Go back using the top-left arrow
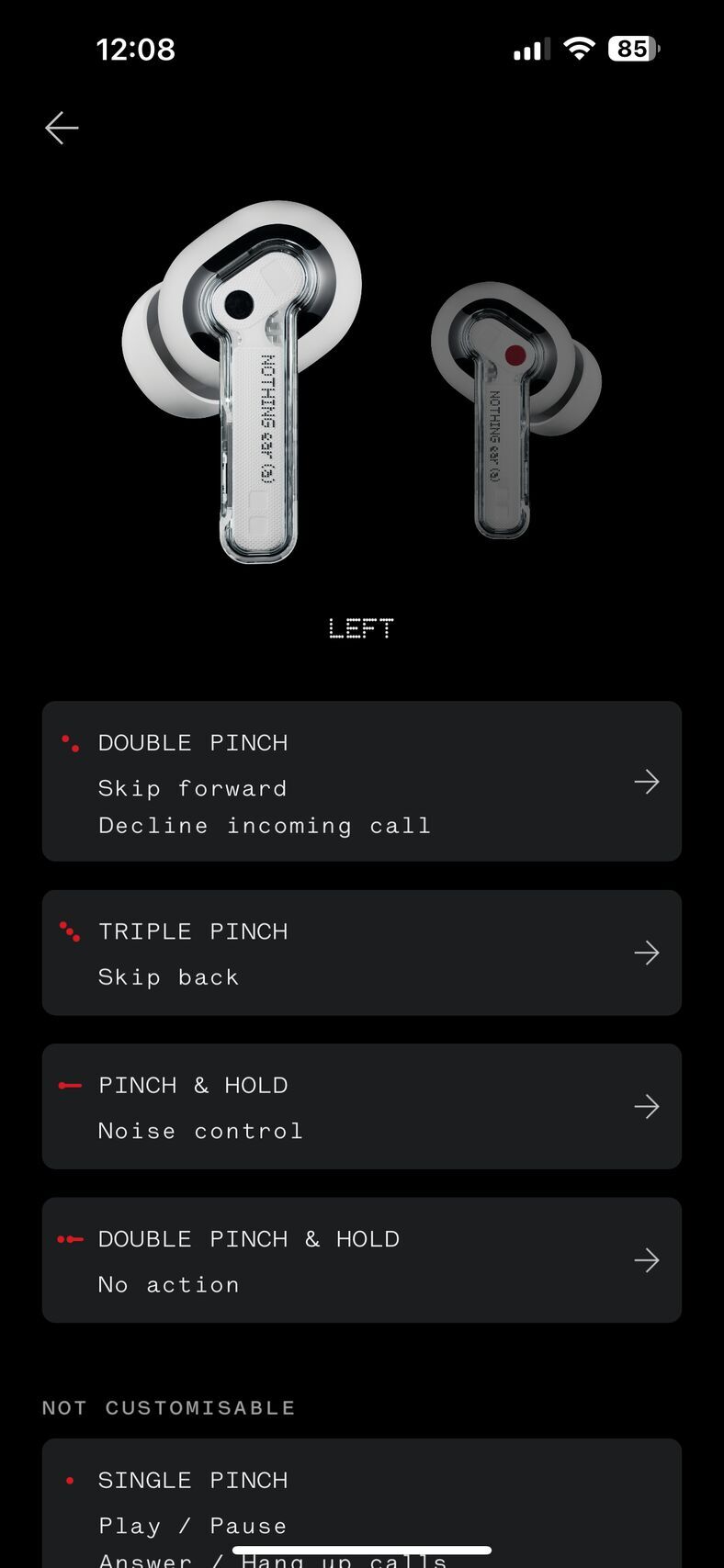 (x=62, y=128)
